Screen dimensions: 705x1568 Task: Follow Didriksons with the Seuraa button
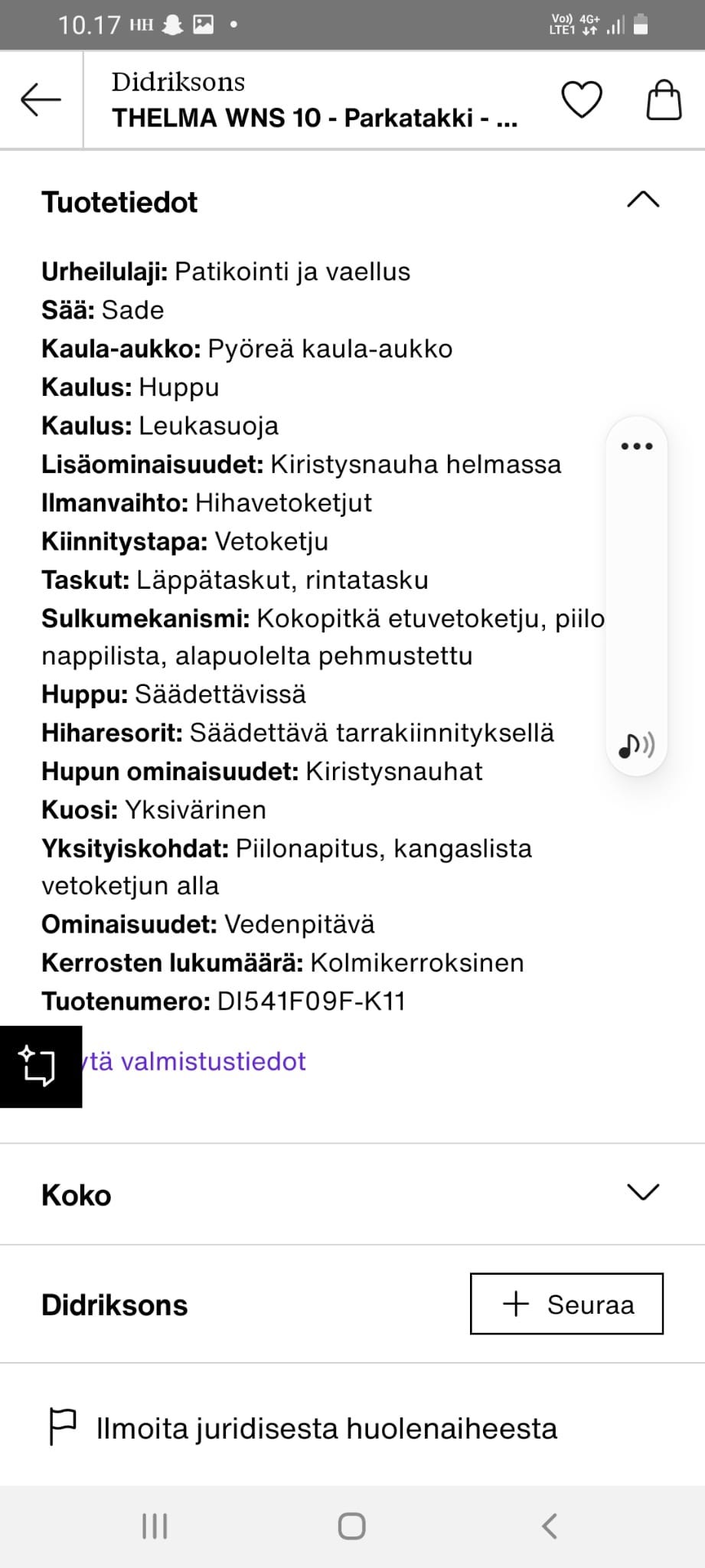tap(566, 1304)
